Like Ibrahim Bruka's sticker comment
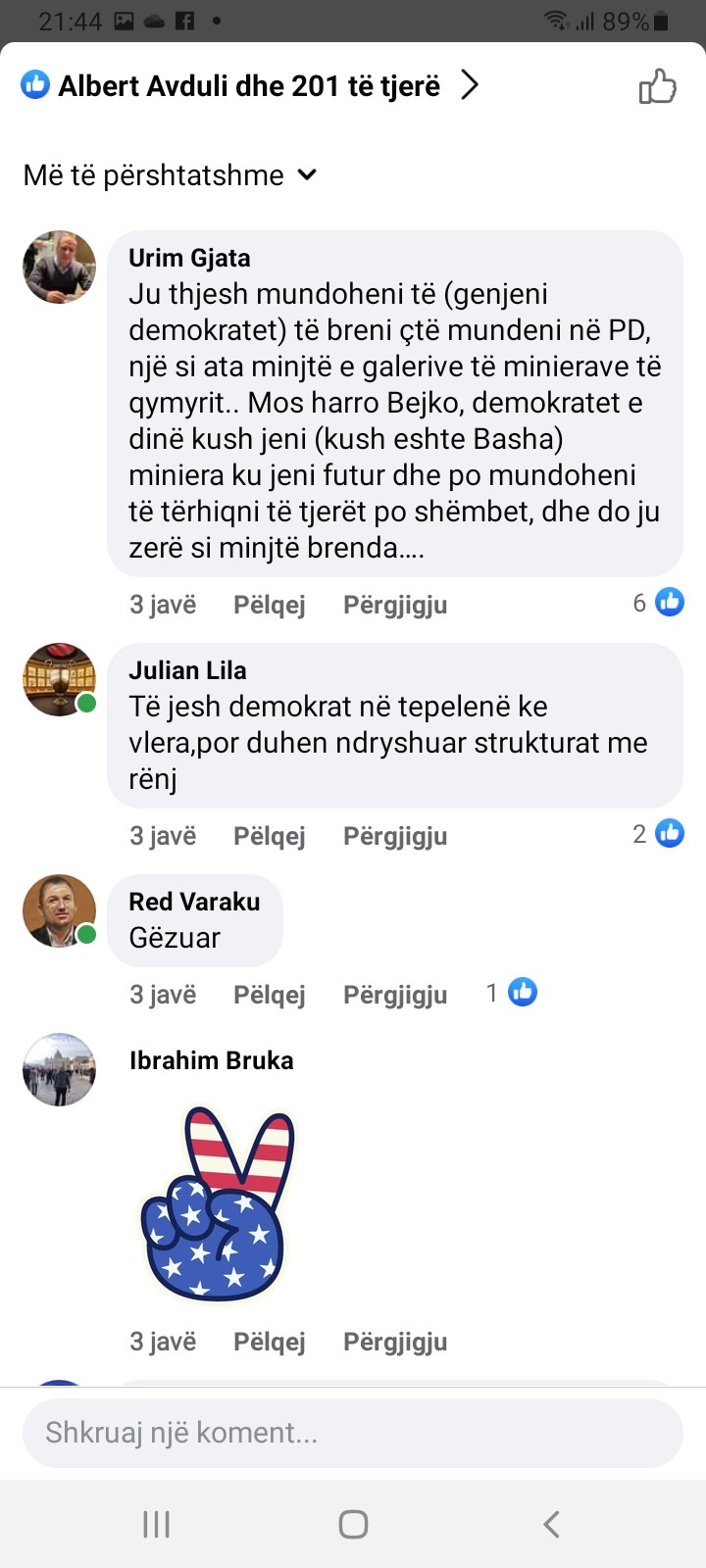This screenshot has height=1568, width=706. click(x=269, y=1342)
